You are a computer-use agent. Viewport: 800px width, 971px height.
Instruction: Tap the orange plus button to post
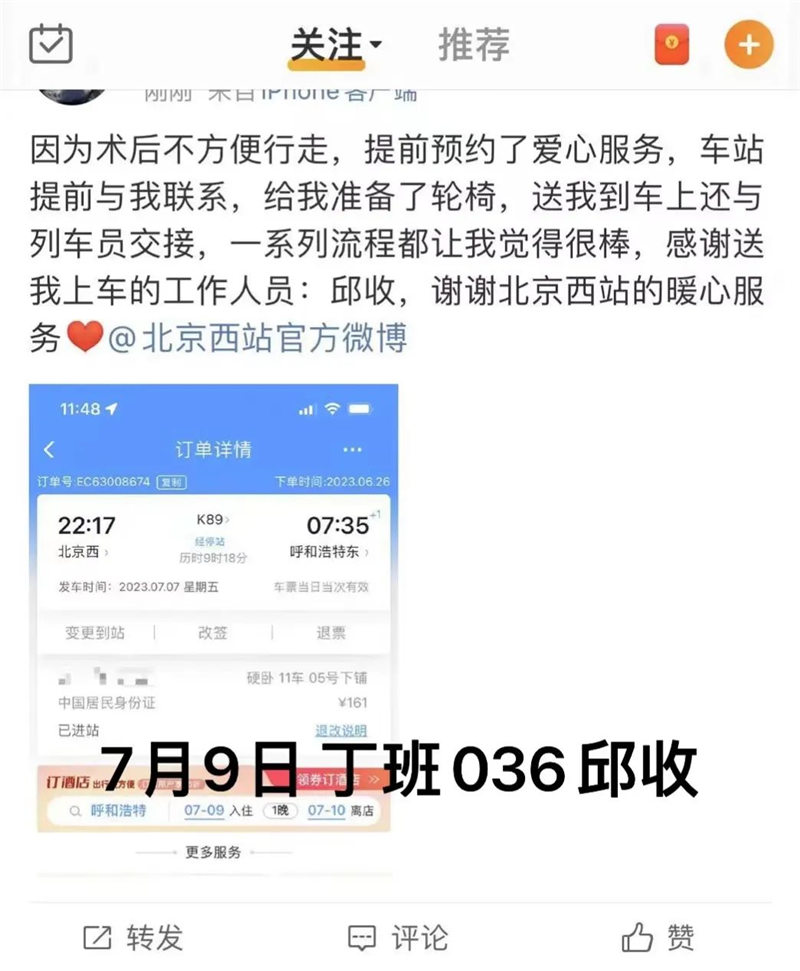pyautogui.click(x=749, y=45)
